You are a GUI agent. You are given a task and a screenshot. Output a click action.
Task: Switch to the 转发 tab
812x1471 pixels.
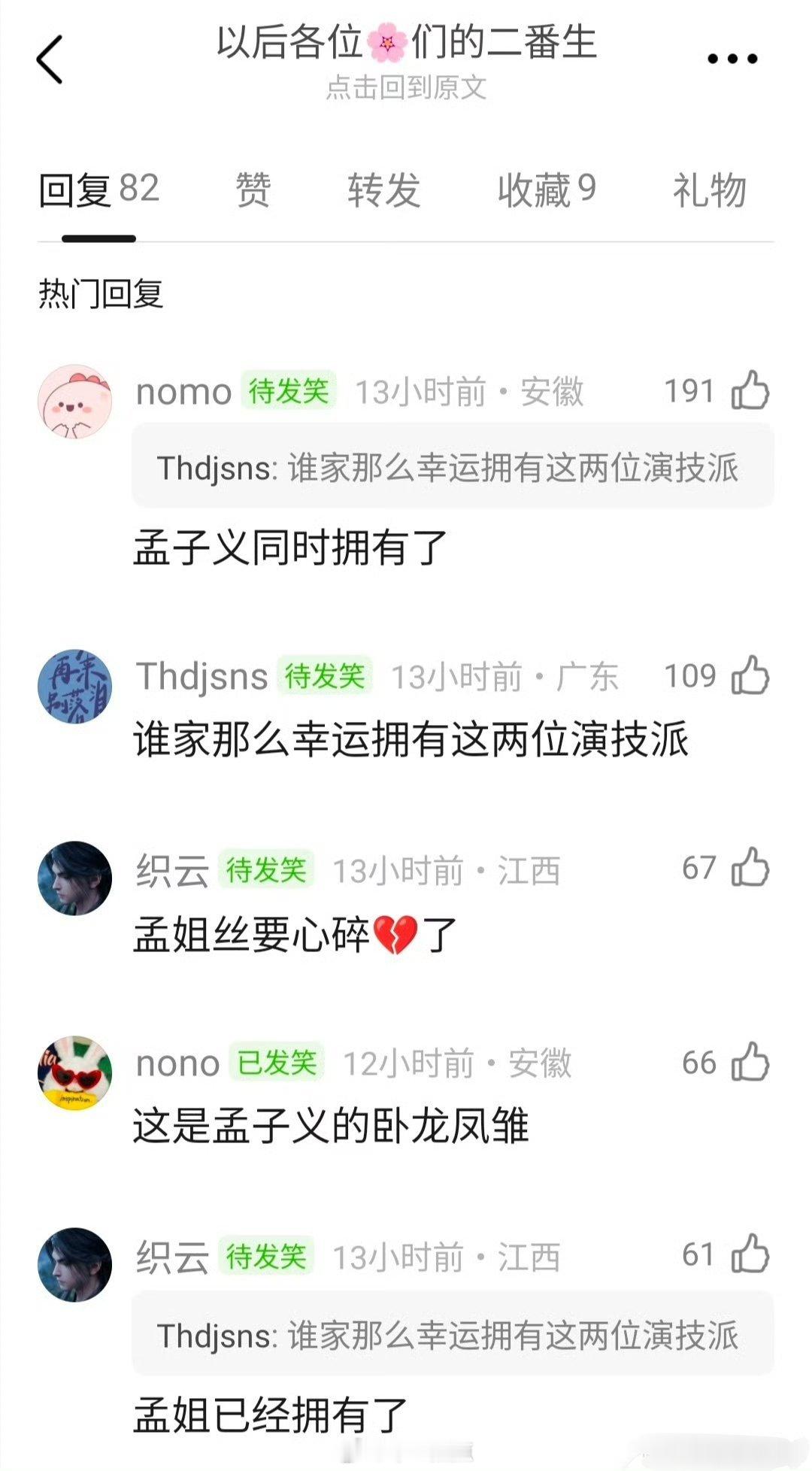coord(384,191)
